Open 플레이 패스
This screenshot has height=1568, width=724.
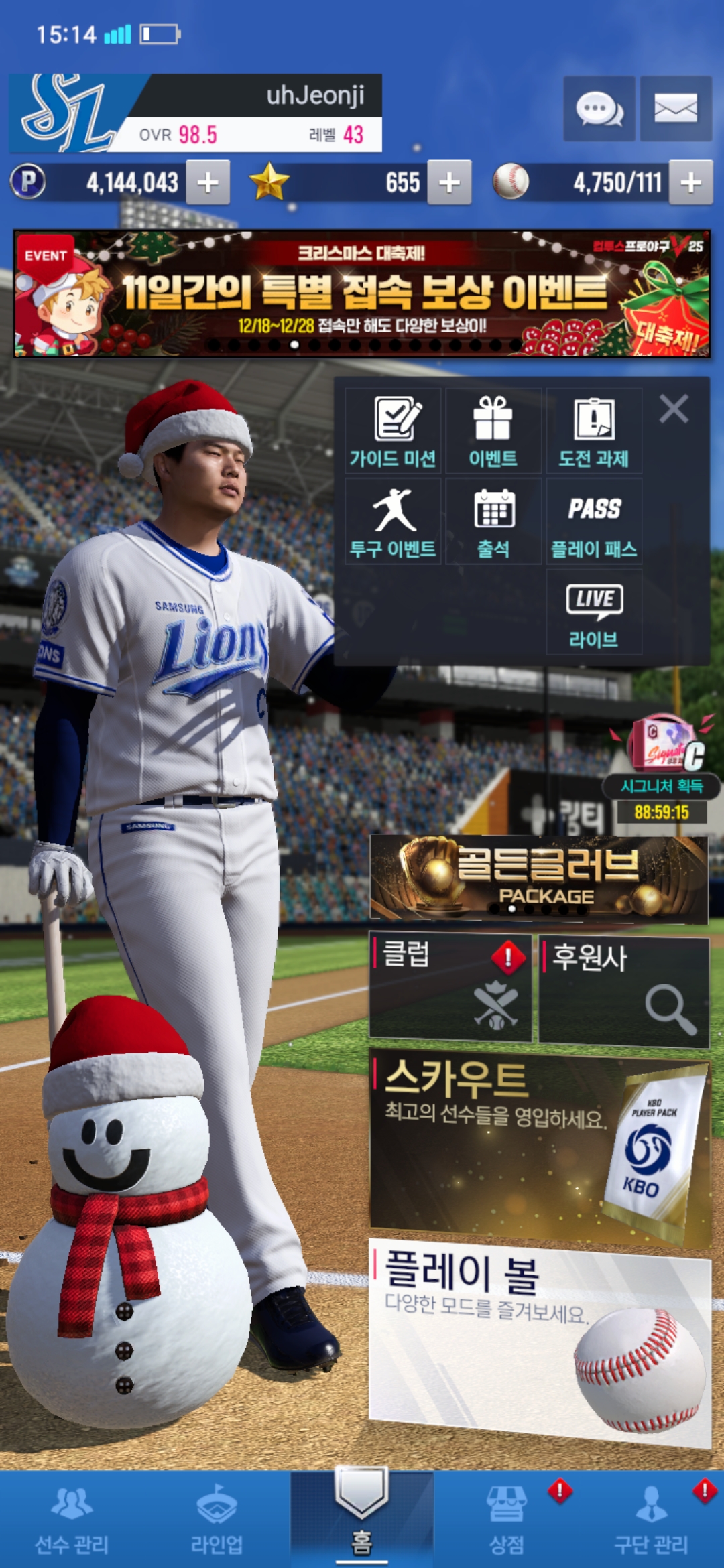[593, 522]
